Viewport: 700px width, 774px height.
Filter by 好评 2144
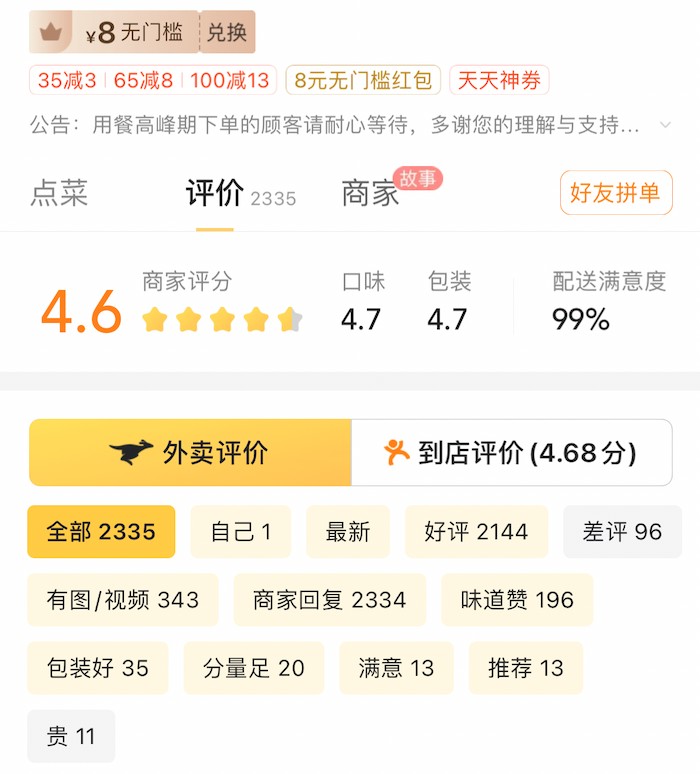click(476, 532)
